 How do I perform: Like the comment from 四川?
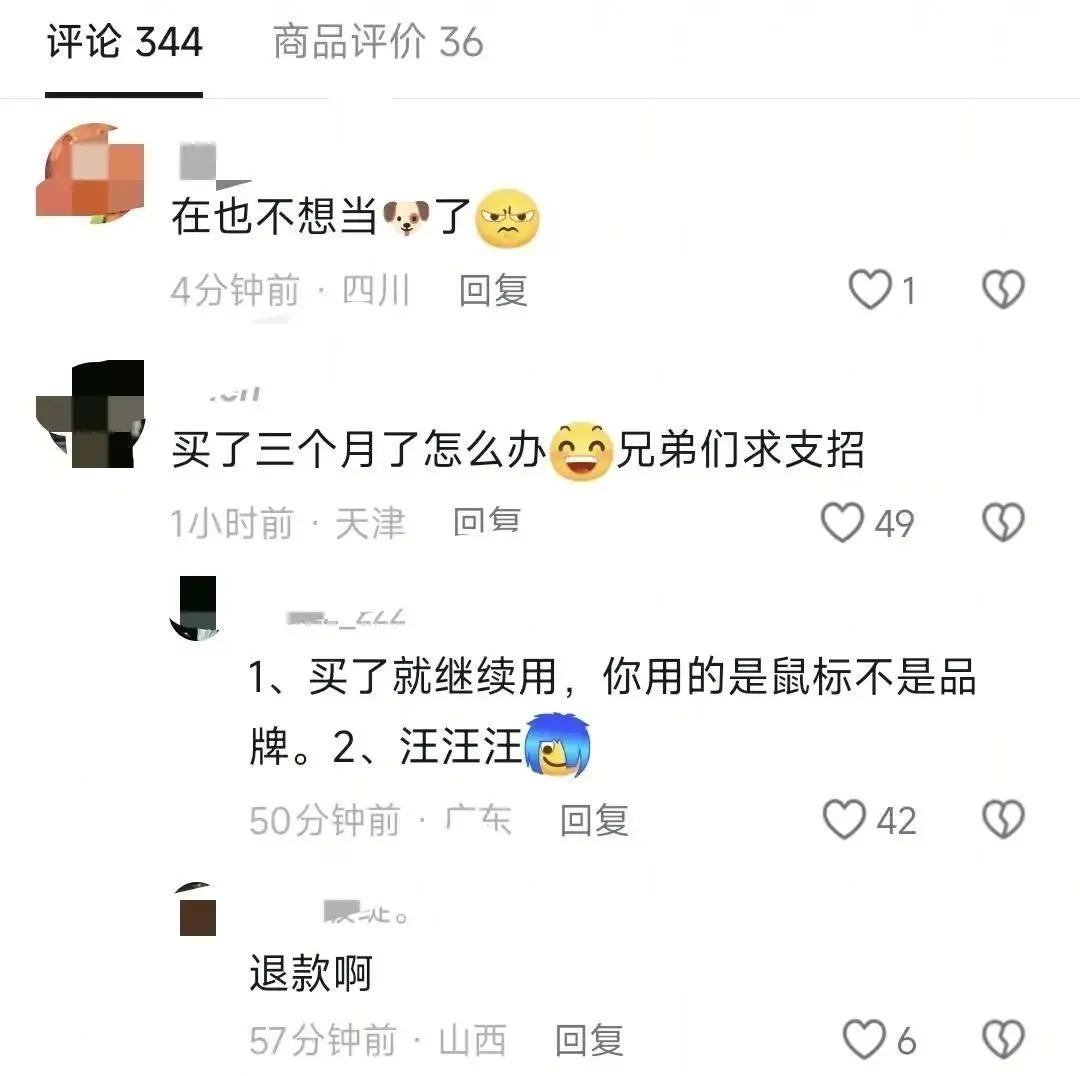(x=869, y=291)
